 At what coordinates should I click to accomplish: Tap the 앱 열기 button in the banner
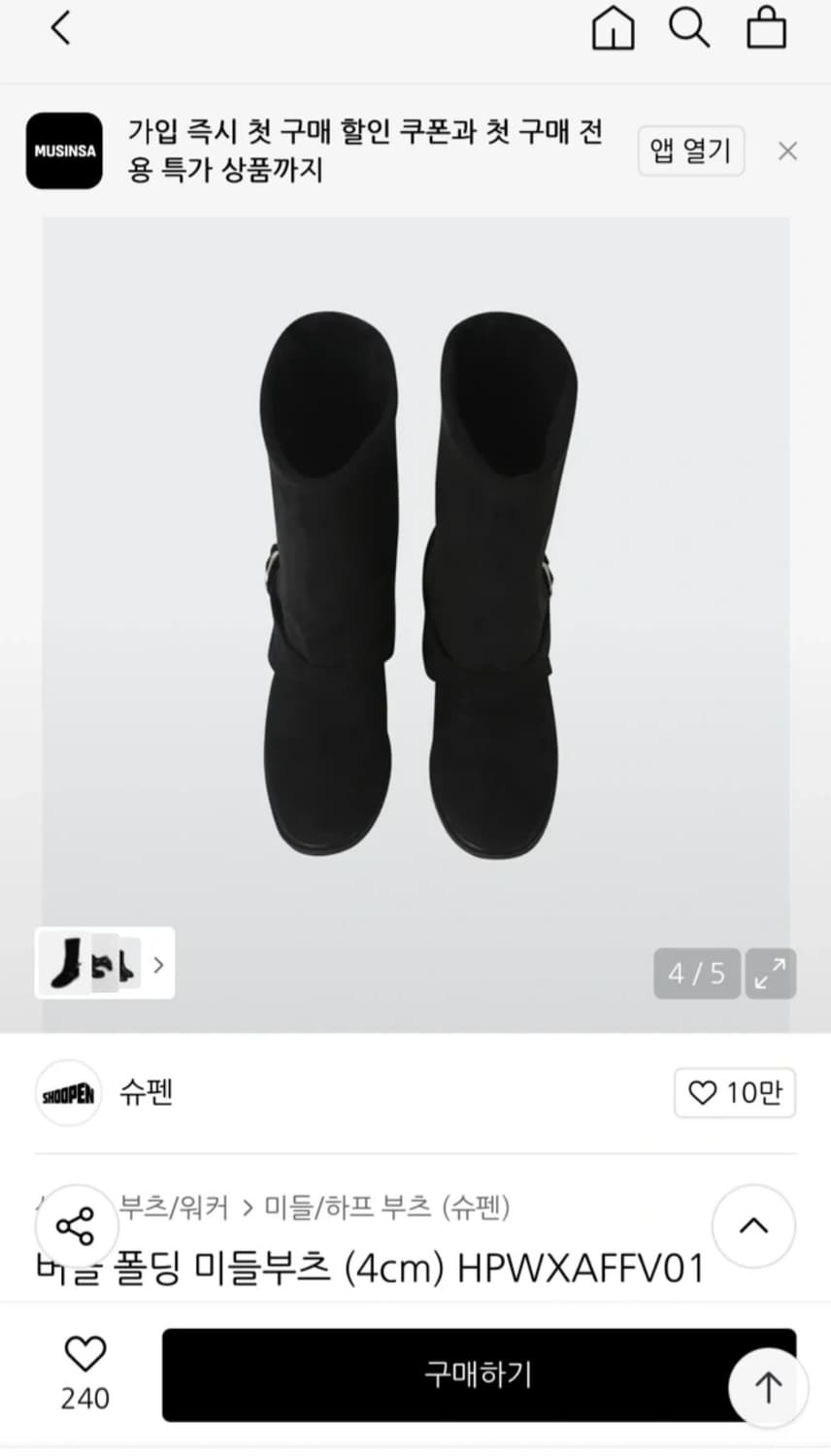click(x=690, y=150)
